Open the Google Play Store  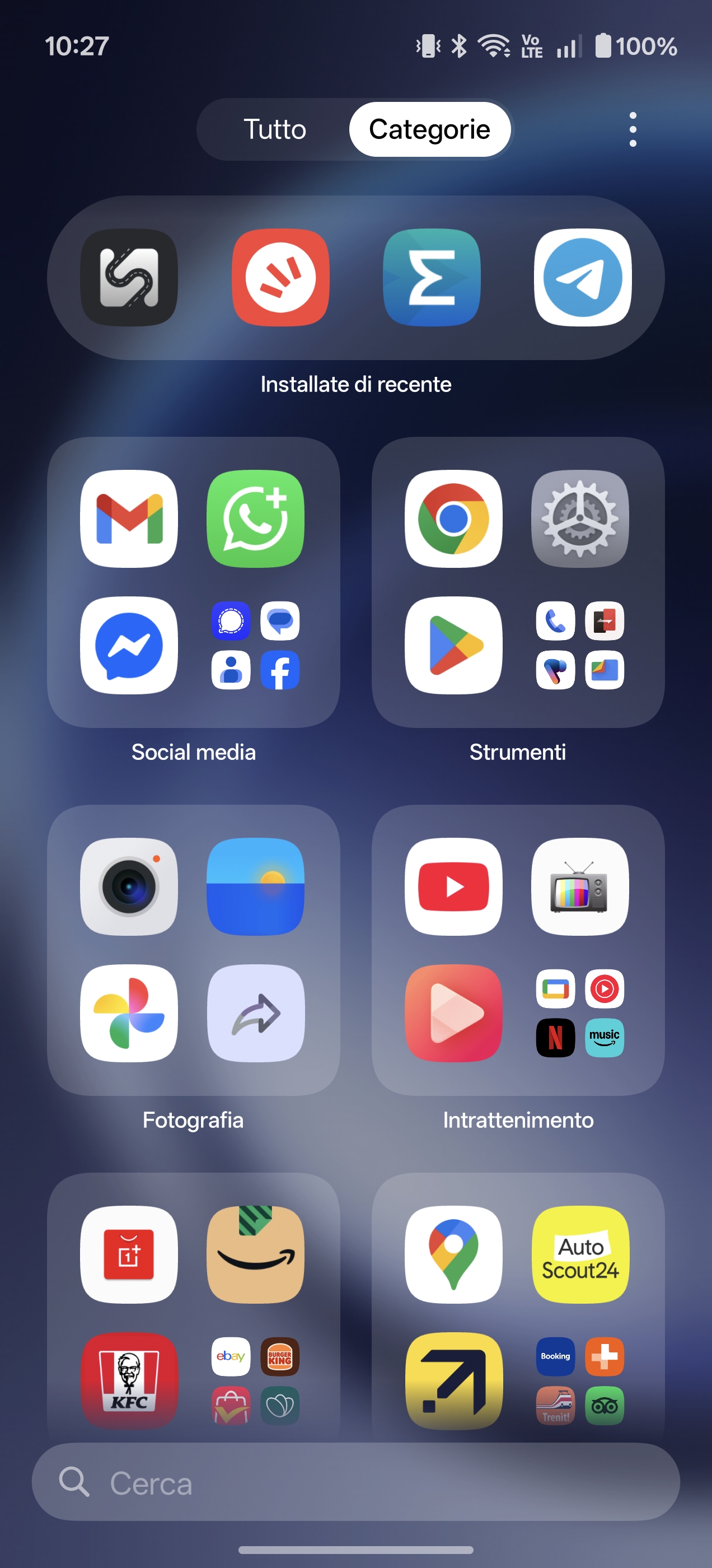[x=453, y=645]
